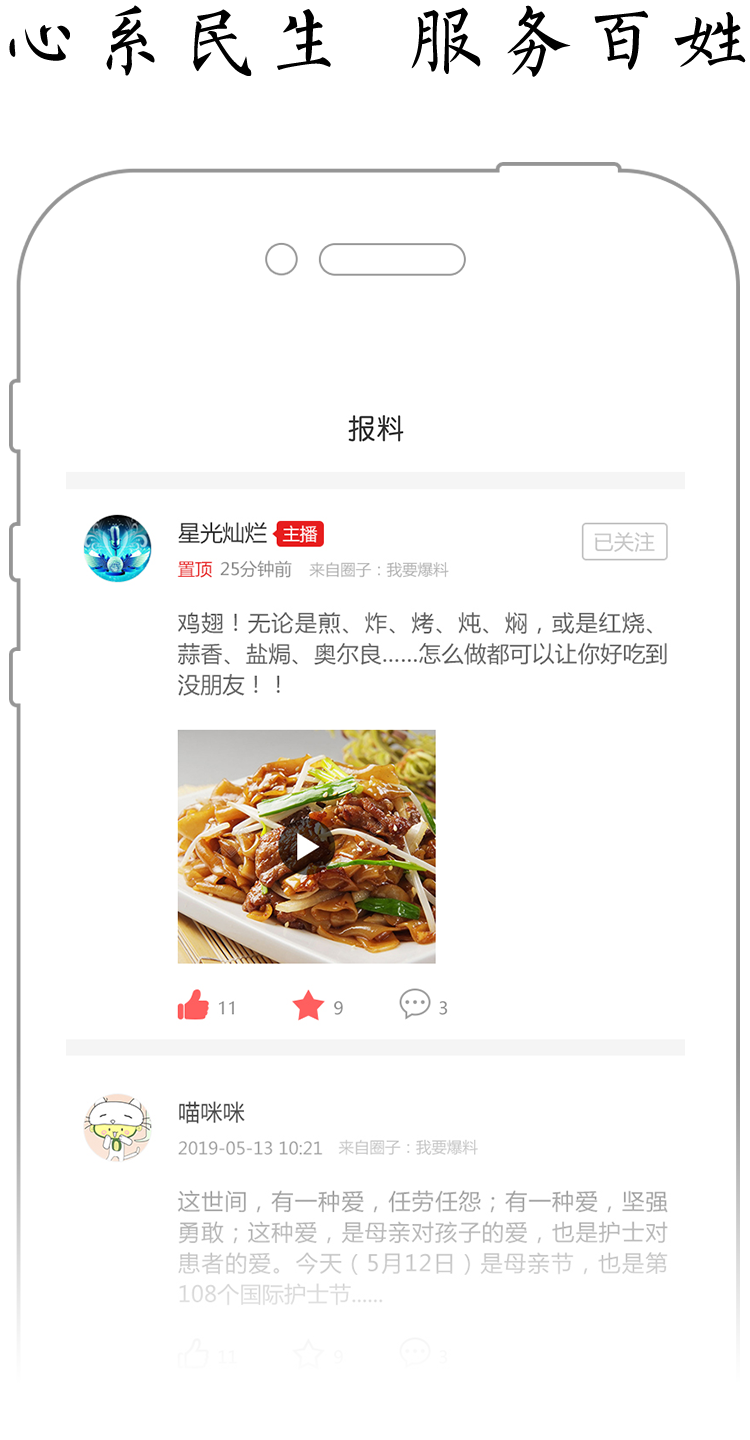750x1440 pixels.
Task: Play the video in 星光灿烂's post
Action: [306, 847]
